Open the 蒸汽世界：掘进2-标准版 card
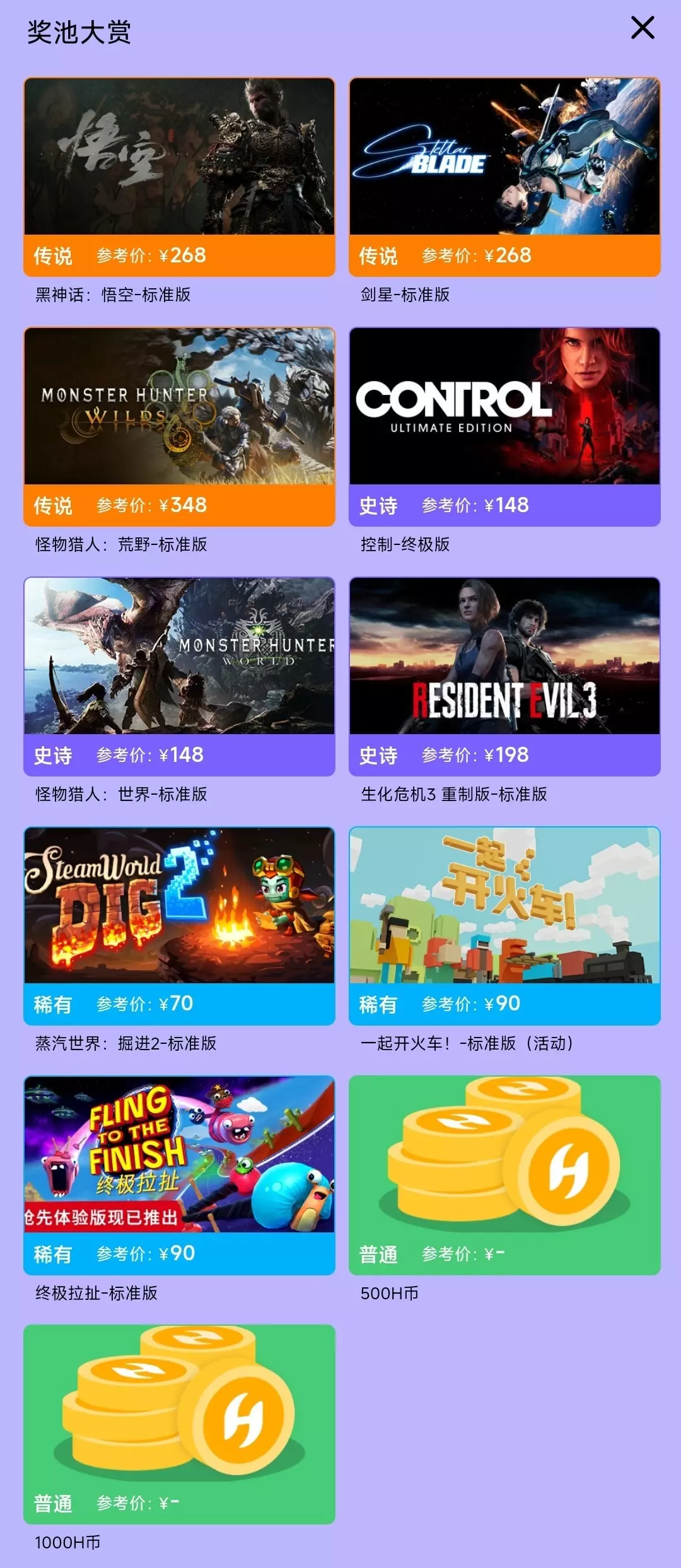 (x=179, y=925)
